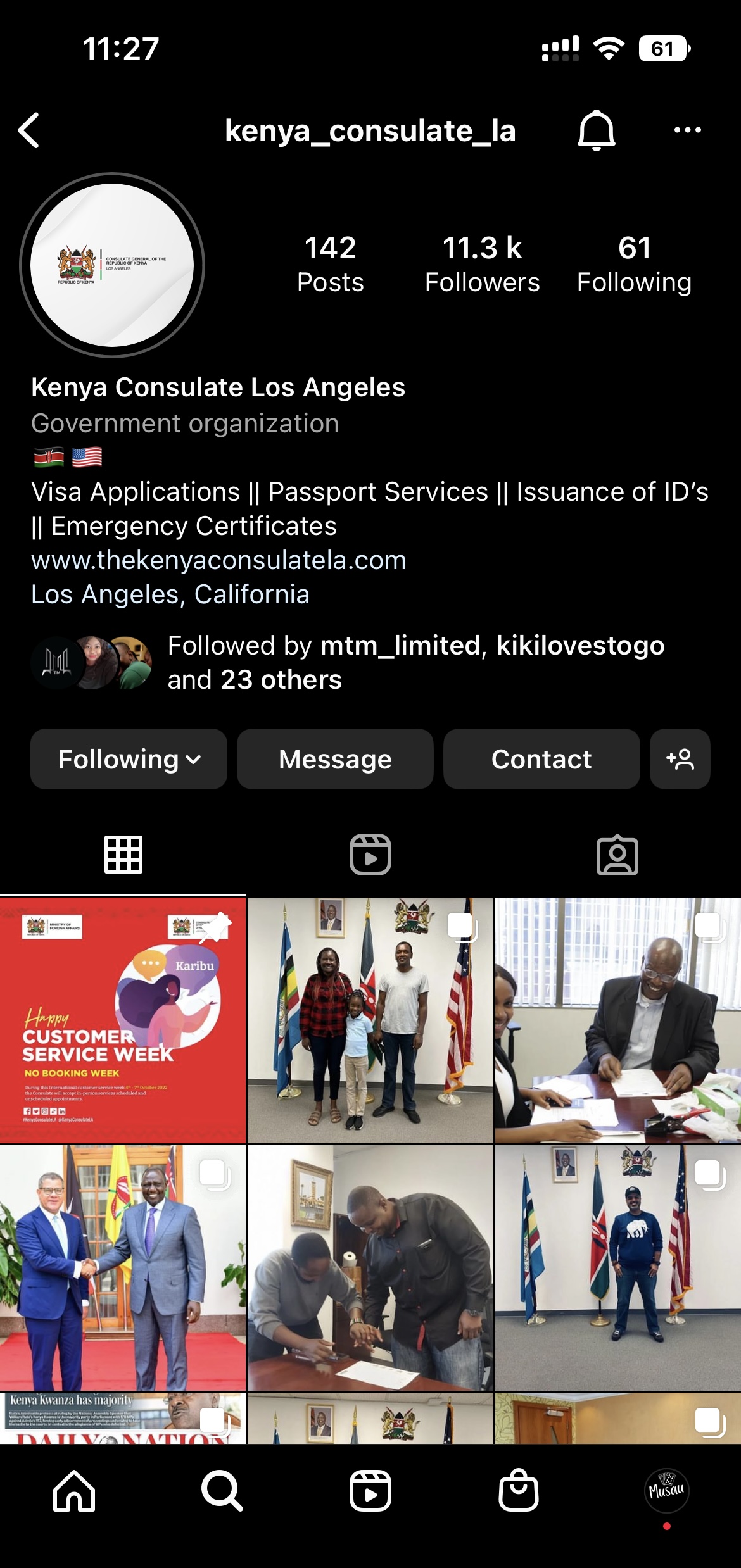View the consulate's profile picture
This screenshot has height=1568, width=741.
coord(112,265)
